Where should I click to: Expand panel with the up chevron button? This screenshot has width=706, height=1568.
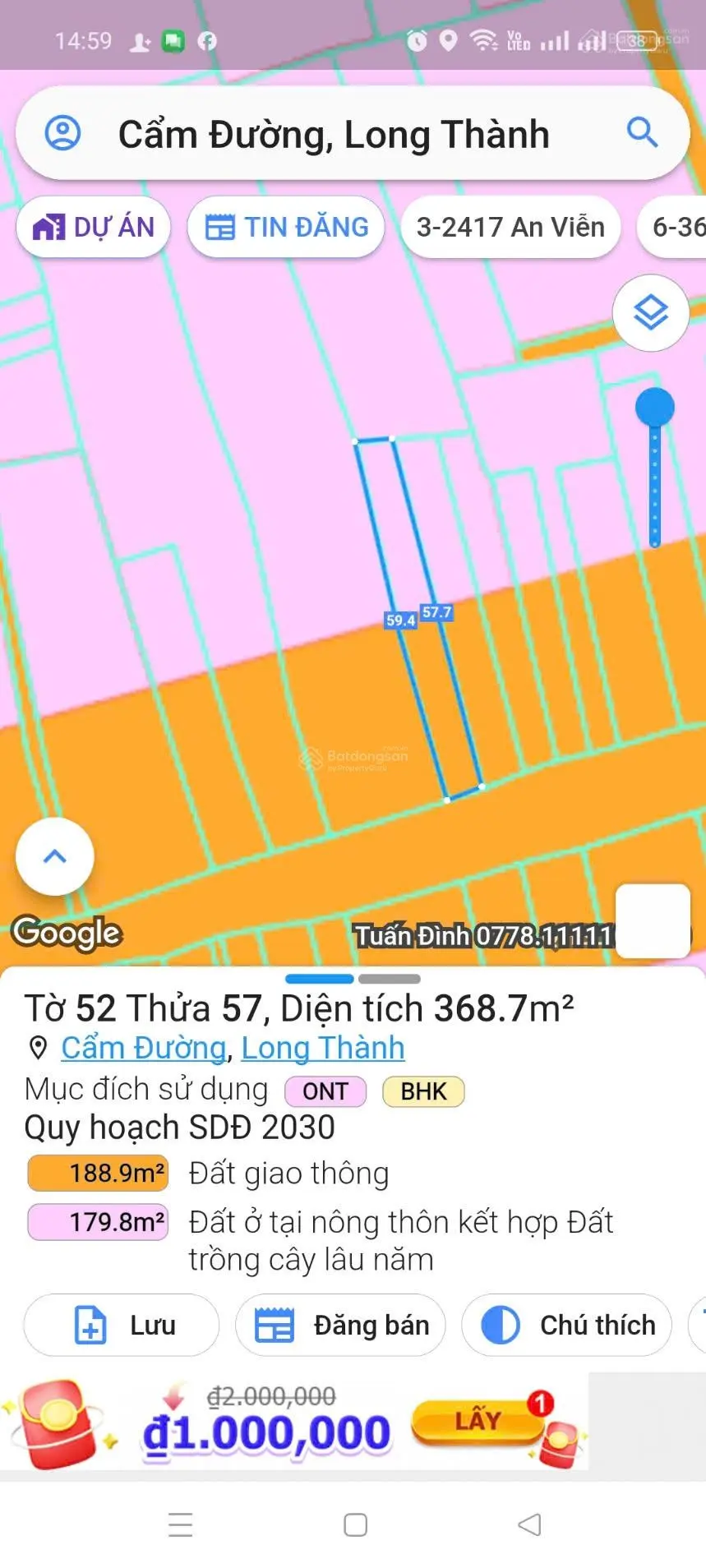[55, 856]
